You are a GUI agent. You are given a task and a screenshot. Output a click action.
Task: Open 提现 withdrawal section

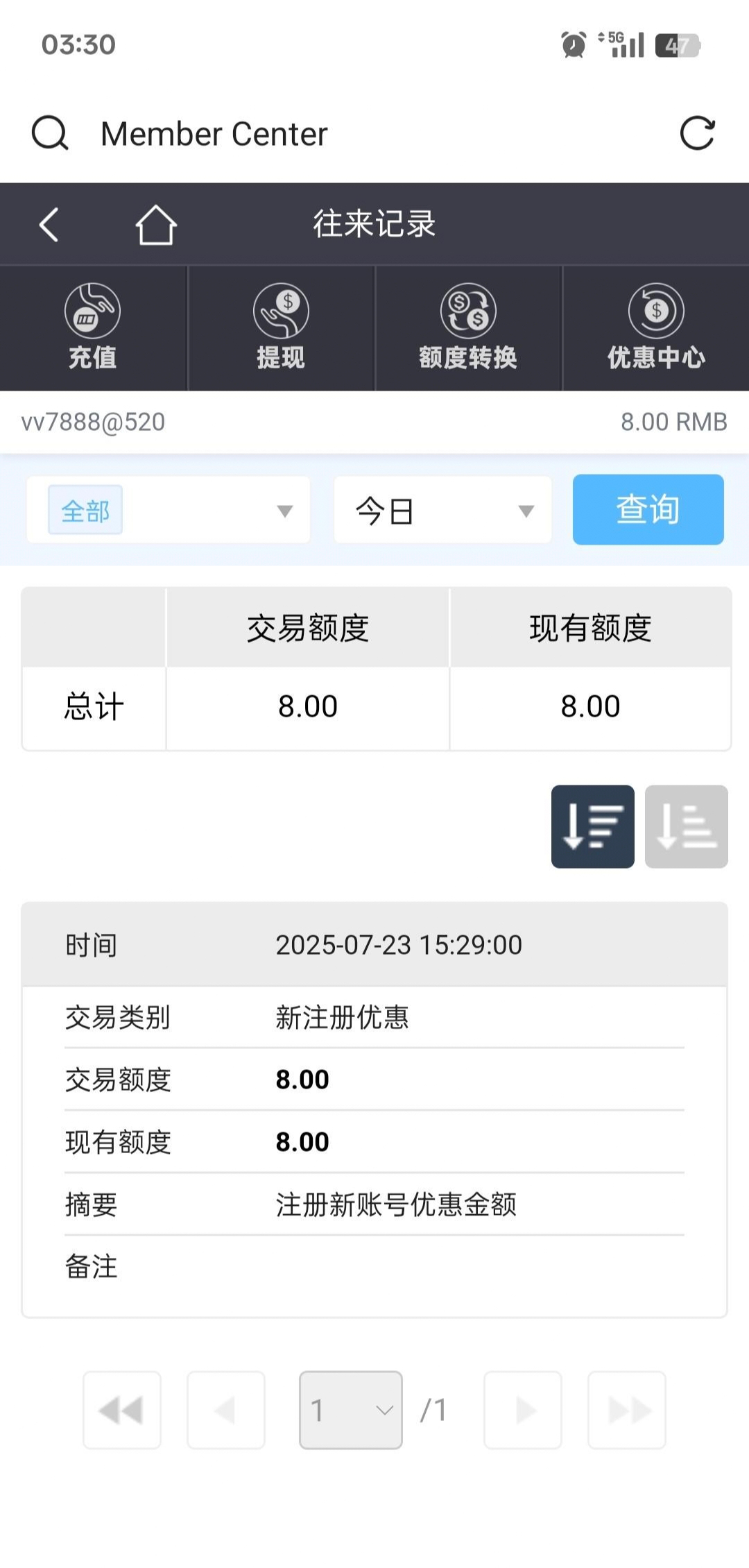coord(281,327)
